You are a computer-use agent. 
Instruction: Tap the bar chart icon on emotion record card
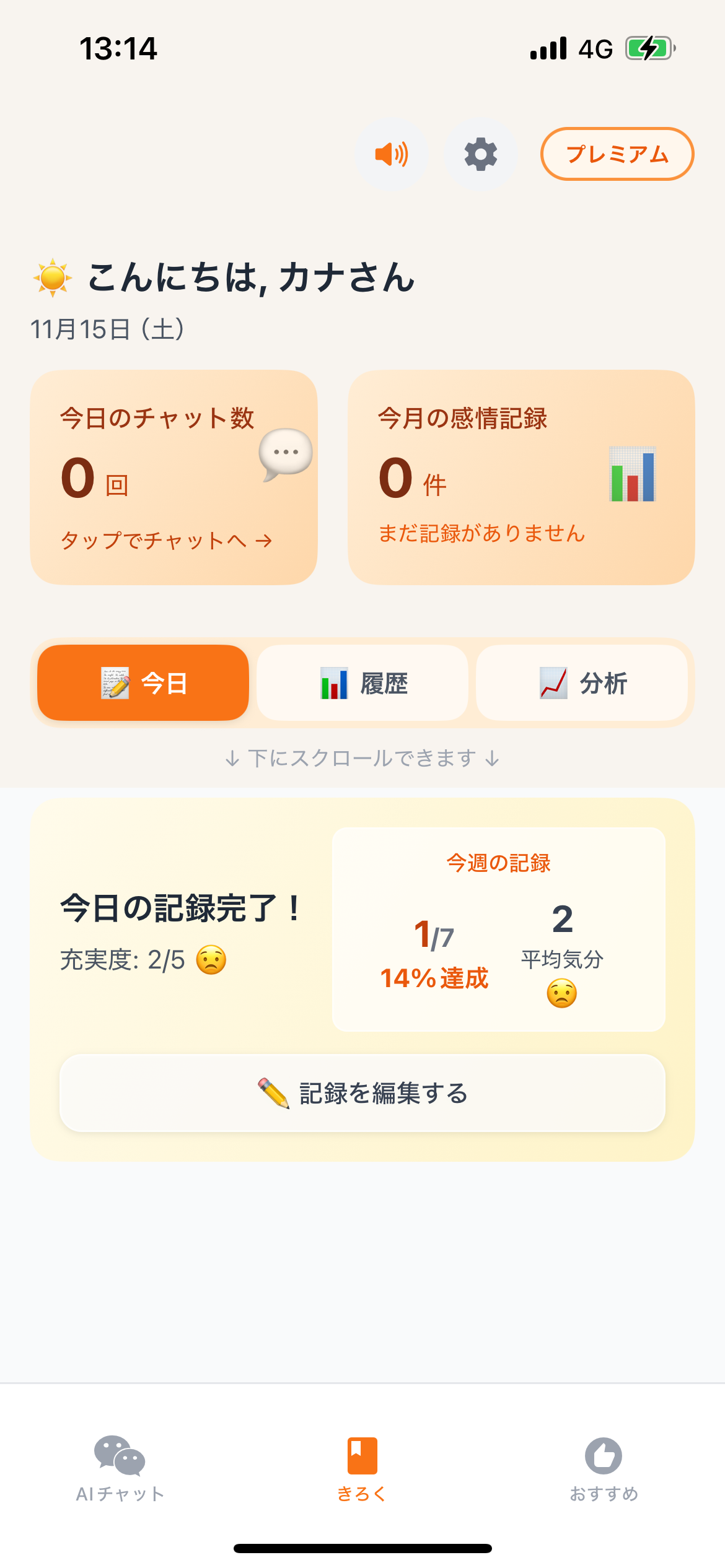pyautogui.click(x=632, y=474)
